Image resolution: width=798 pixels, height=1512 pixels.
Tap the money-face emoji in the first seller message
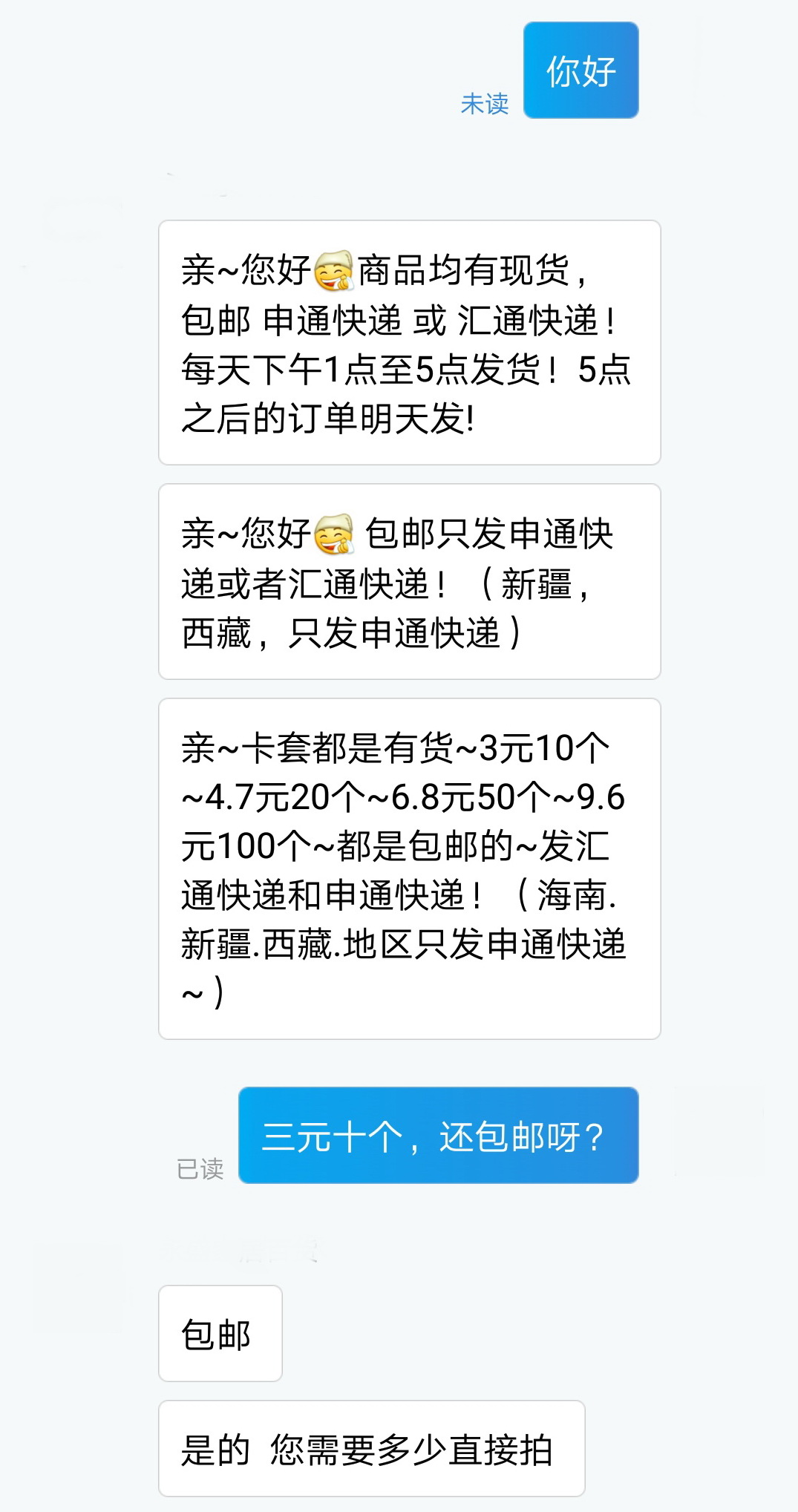click(x=332, y=272)
